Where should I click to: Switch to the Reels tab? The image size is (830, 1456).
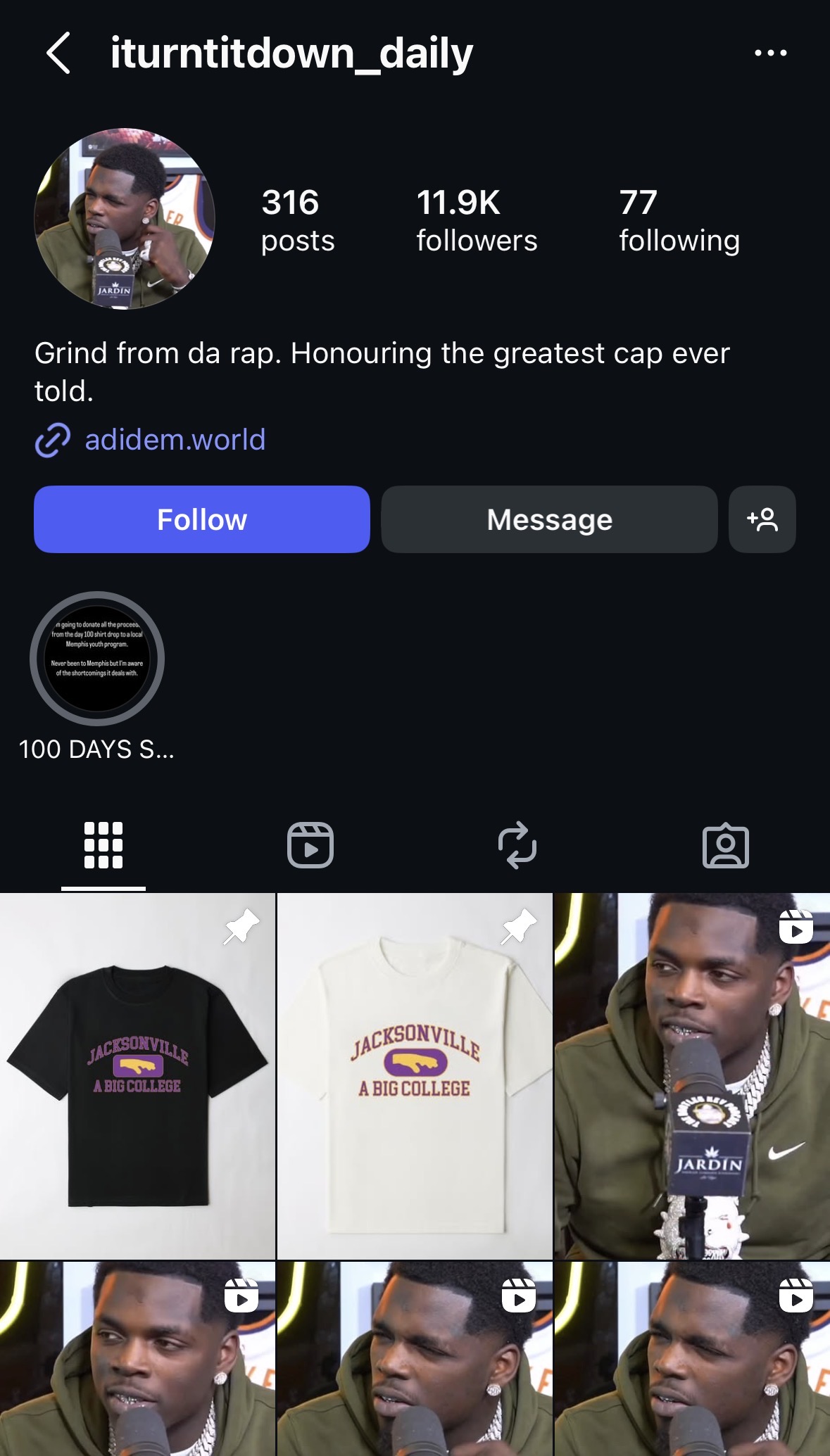click(310, 845)
